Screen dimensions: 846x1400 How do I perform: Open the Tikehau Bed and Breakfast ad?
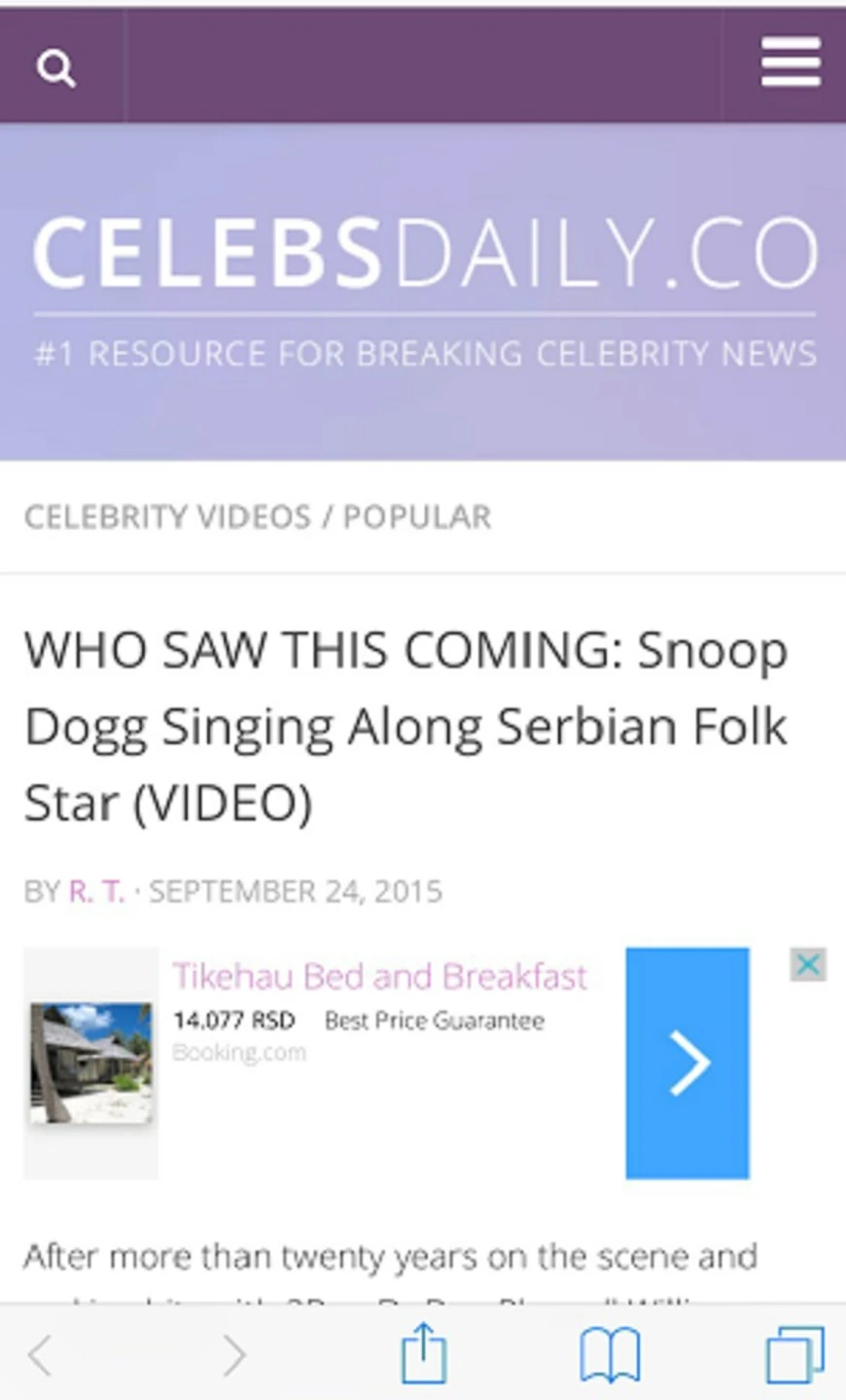point(379,976)
